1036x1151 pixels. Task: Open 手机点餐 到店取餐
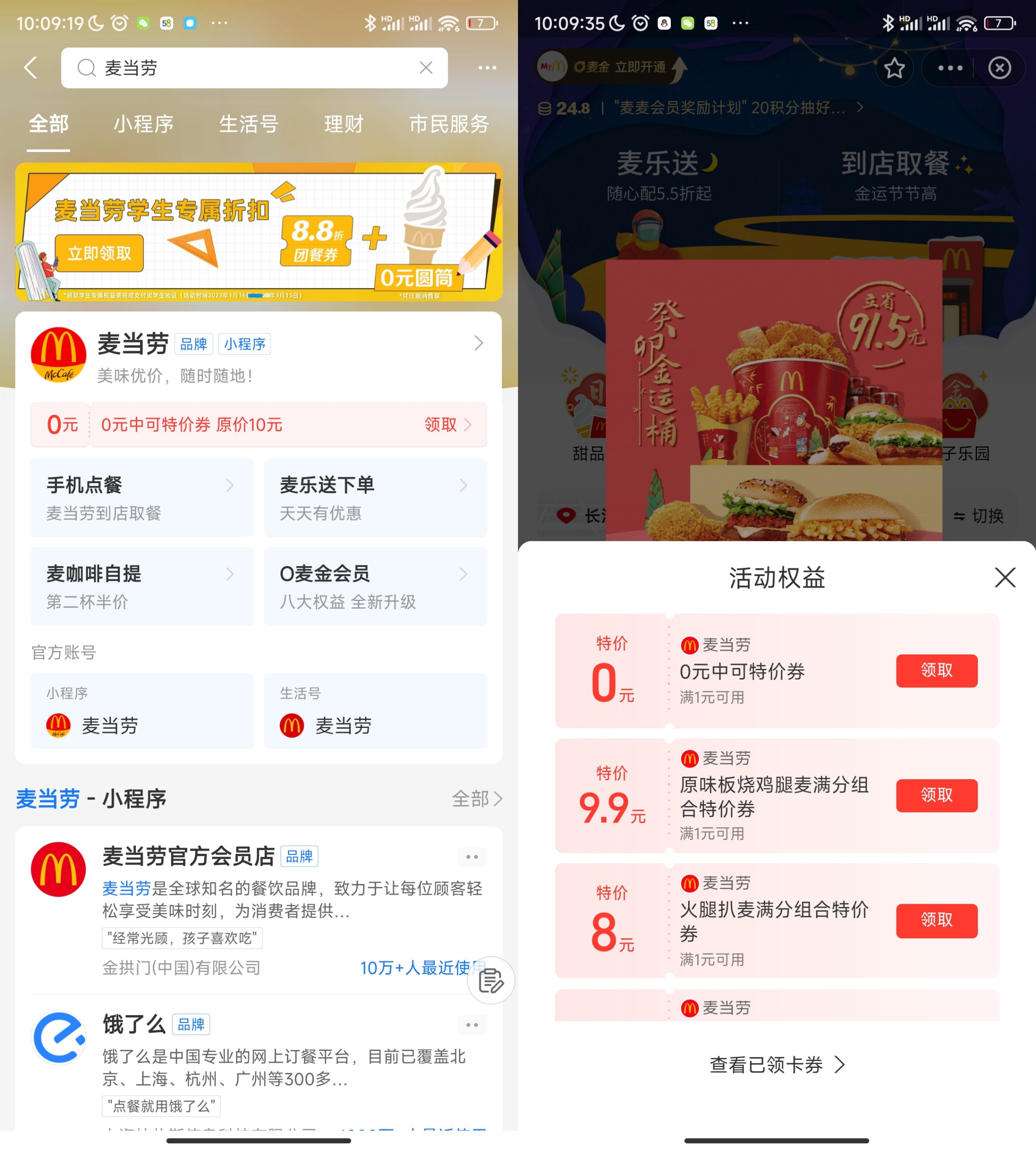coord(142,498)
